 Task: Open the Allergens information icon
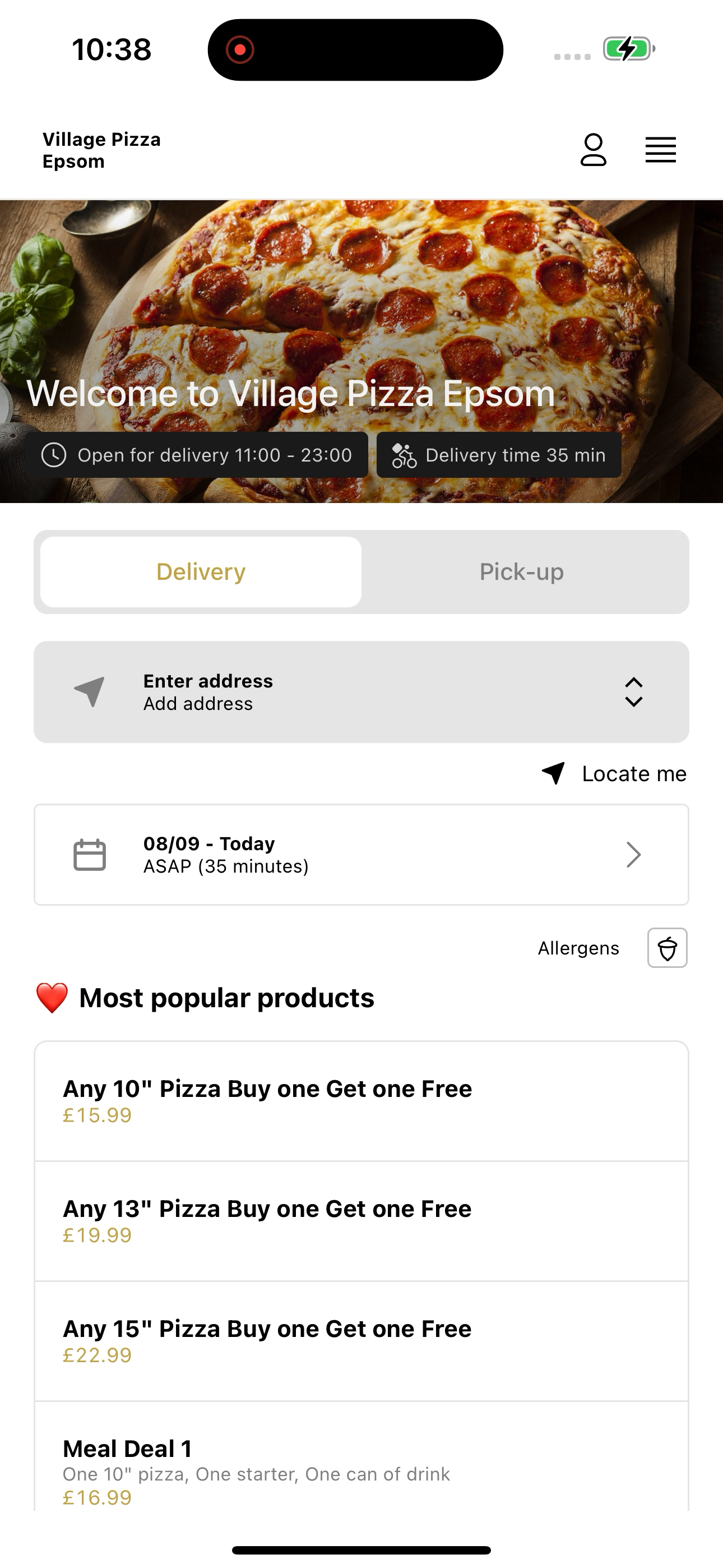point(667,948)
